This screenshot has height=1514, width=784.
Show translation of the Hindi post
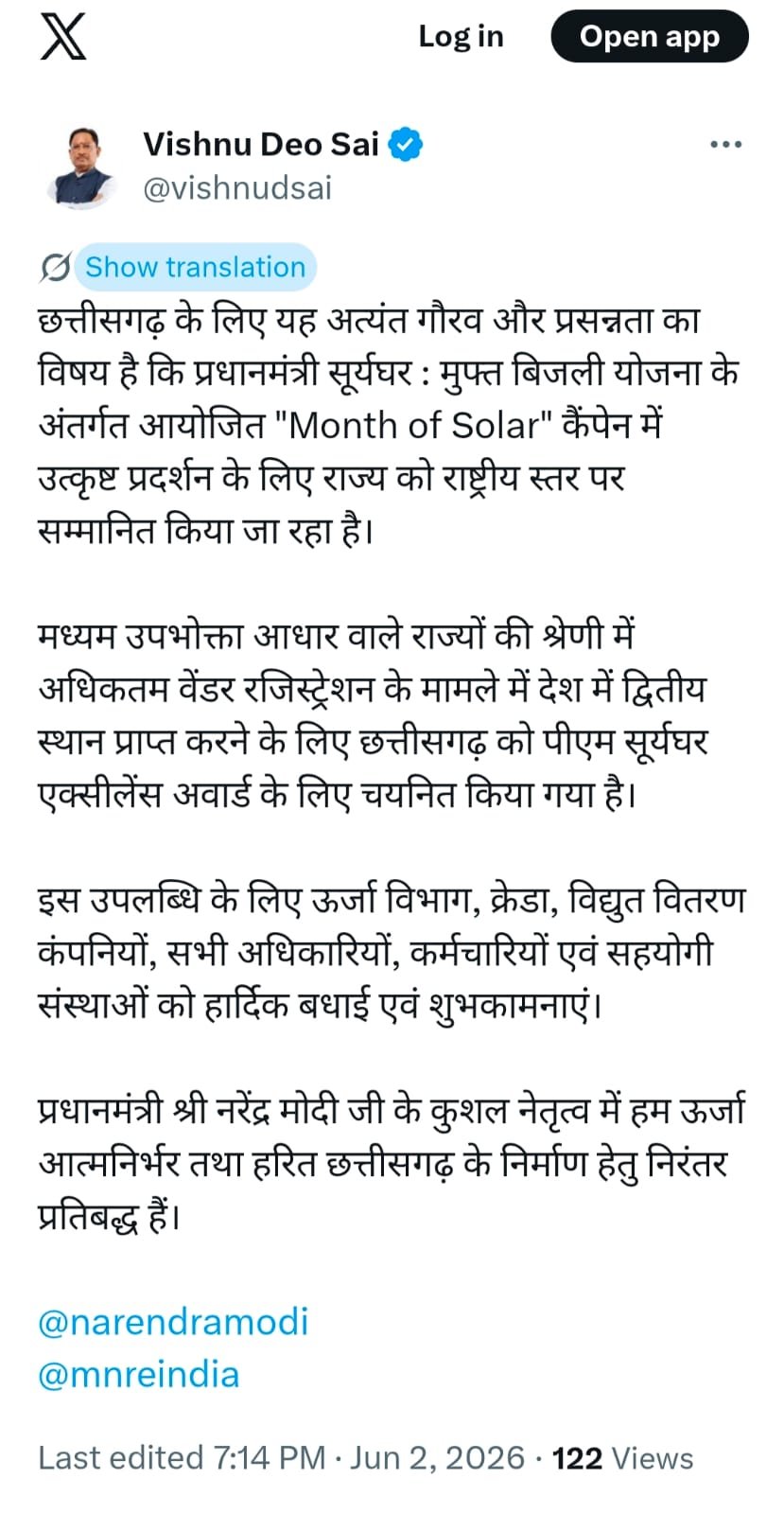195,267
